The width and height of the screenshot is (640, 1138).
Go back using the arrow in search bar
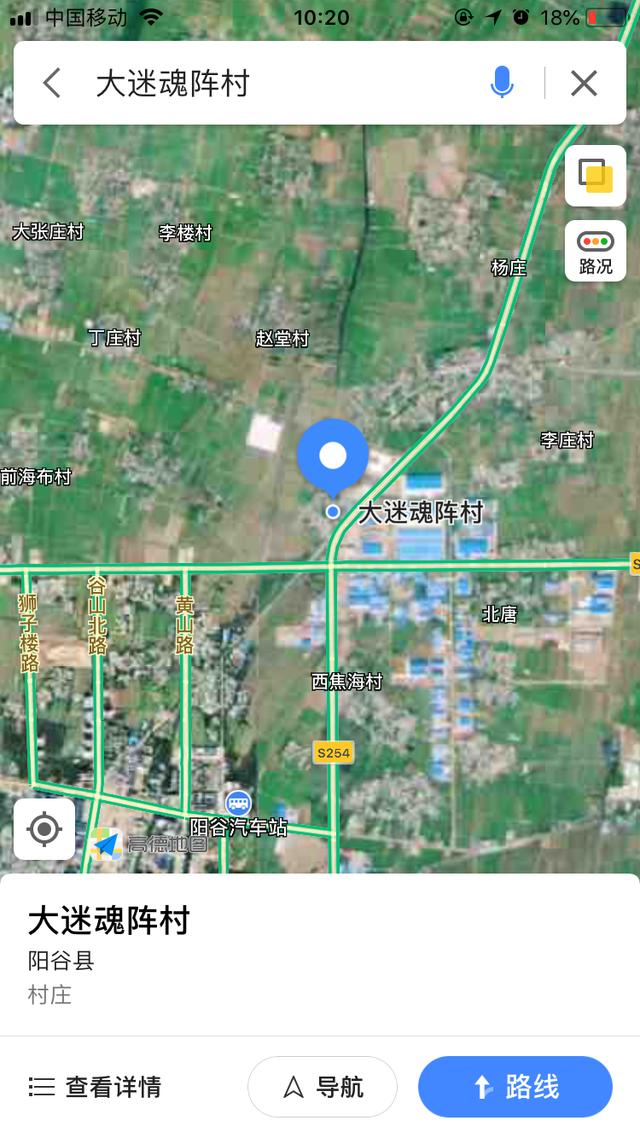(x=52, y=83)
